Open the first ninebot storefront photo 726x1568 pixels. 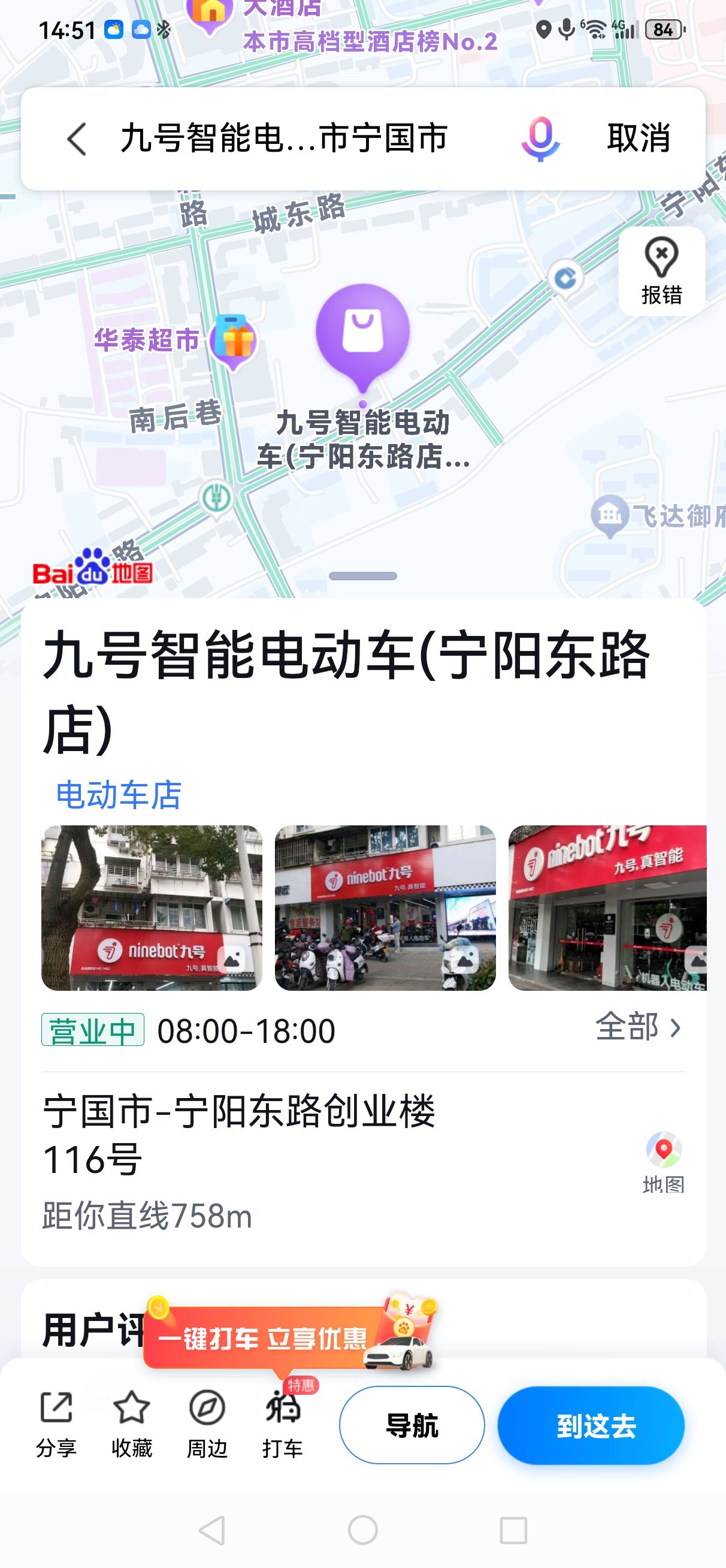pos(152,907)
